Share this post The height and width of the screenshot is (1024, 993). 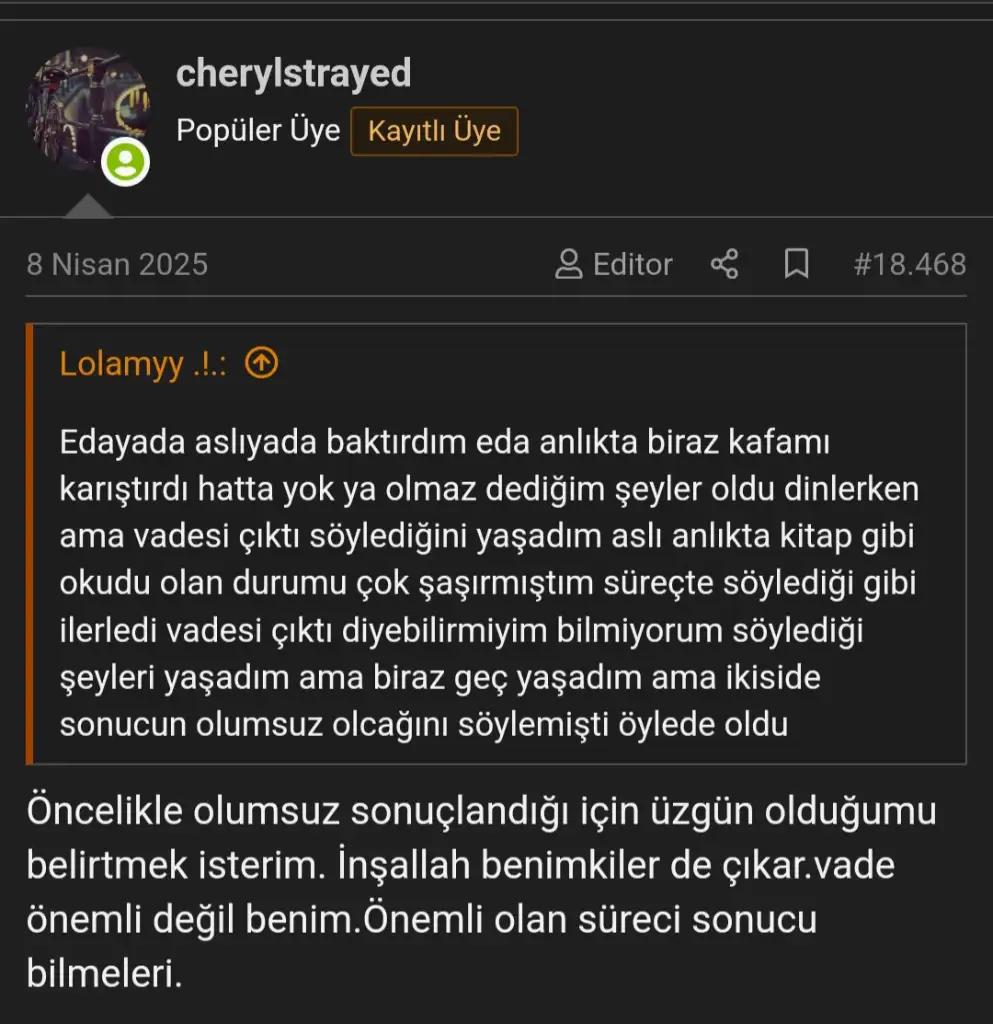point(724,264)
